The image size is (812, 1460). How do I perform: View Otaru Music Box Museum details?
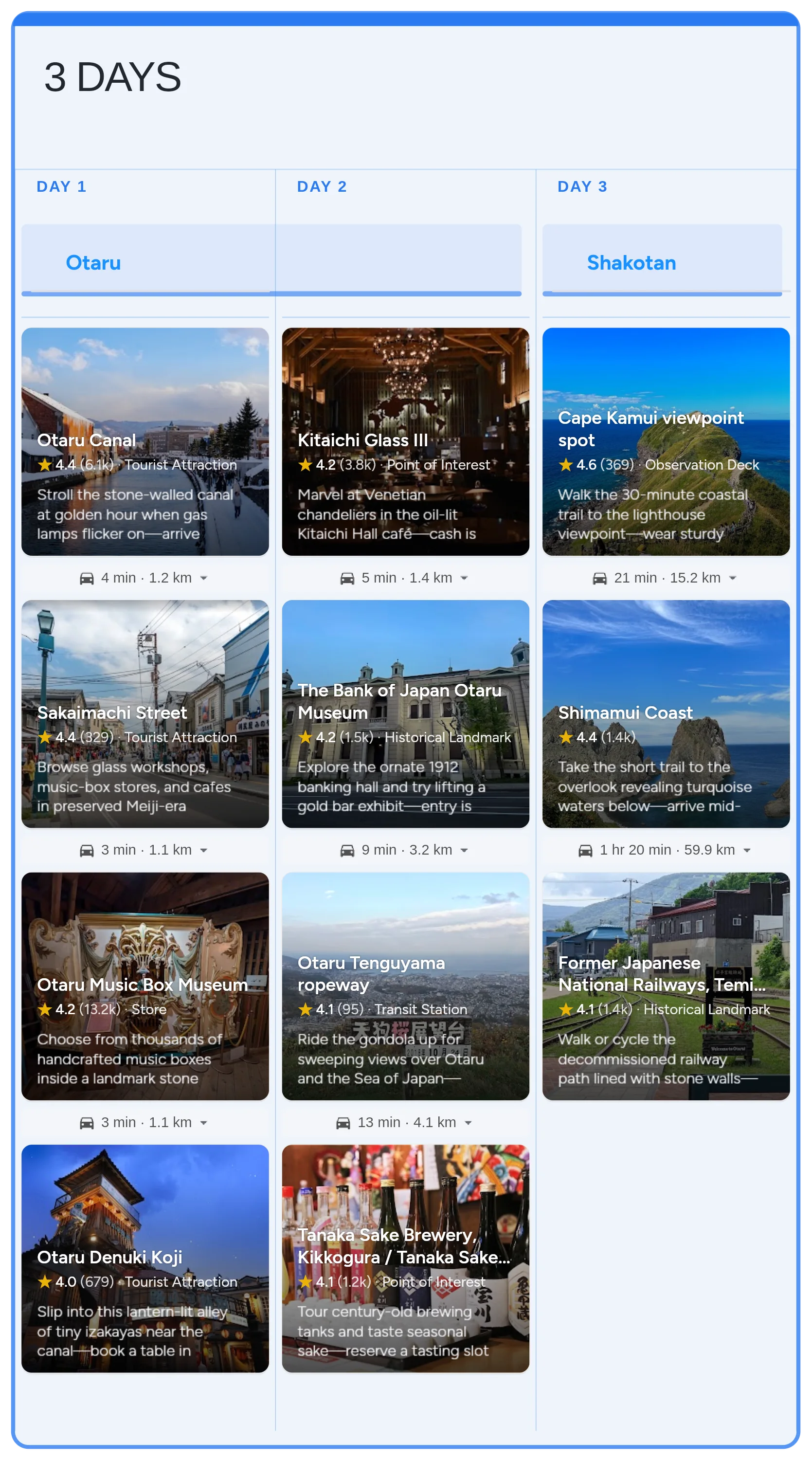[x=145, y=986]
